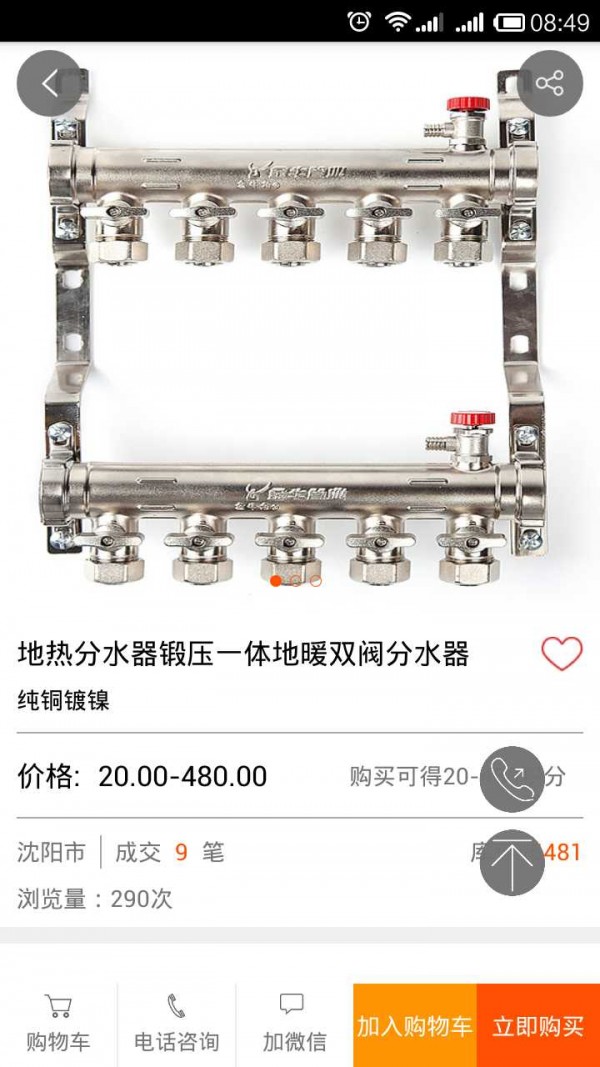This screenshot has width=600, height=1067.
Task: Jump back to top with arrow button
Action: tap(512, 863)
